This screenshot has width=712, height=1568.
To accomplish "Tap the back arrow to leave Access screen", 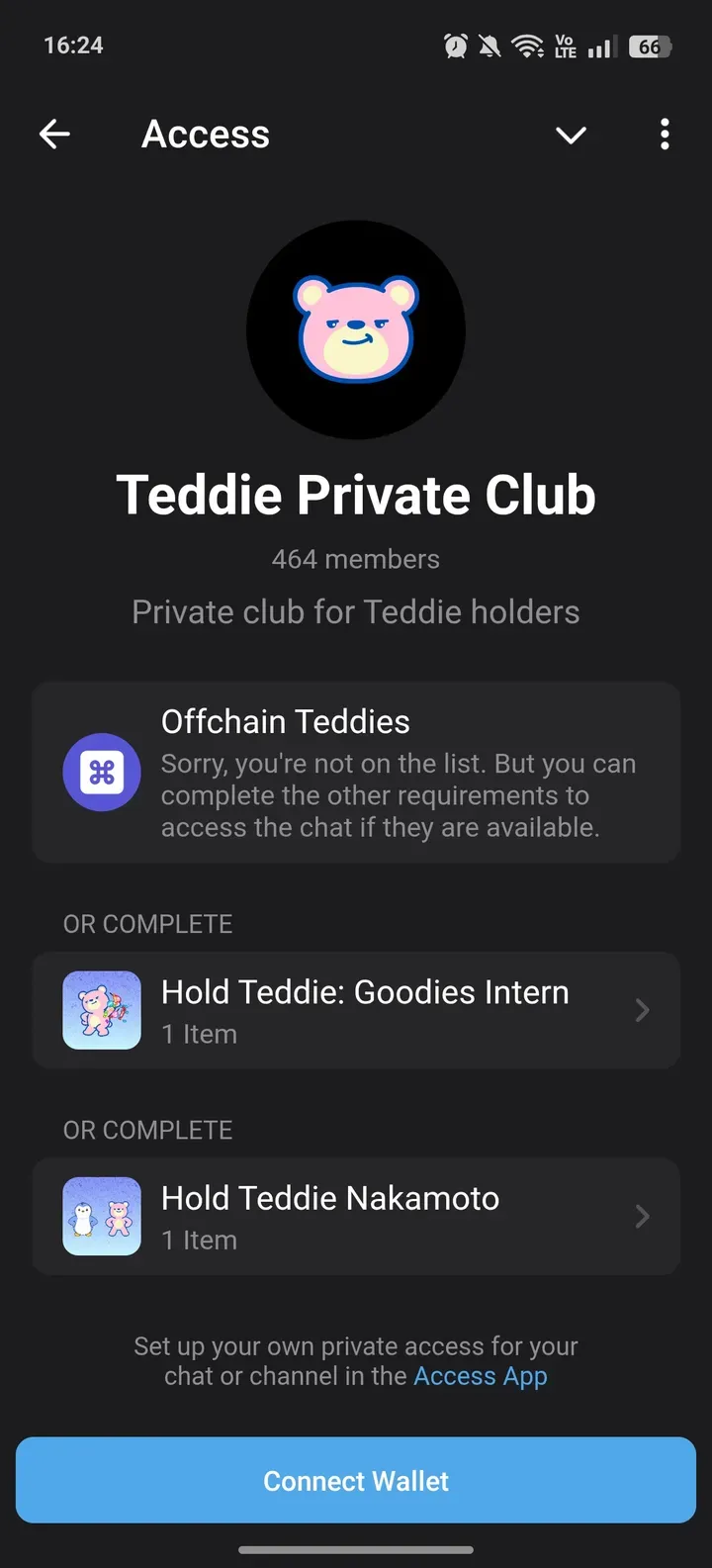I will 54,134.
